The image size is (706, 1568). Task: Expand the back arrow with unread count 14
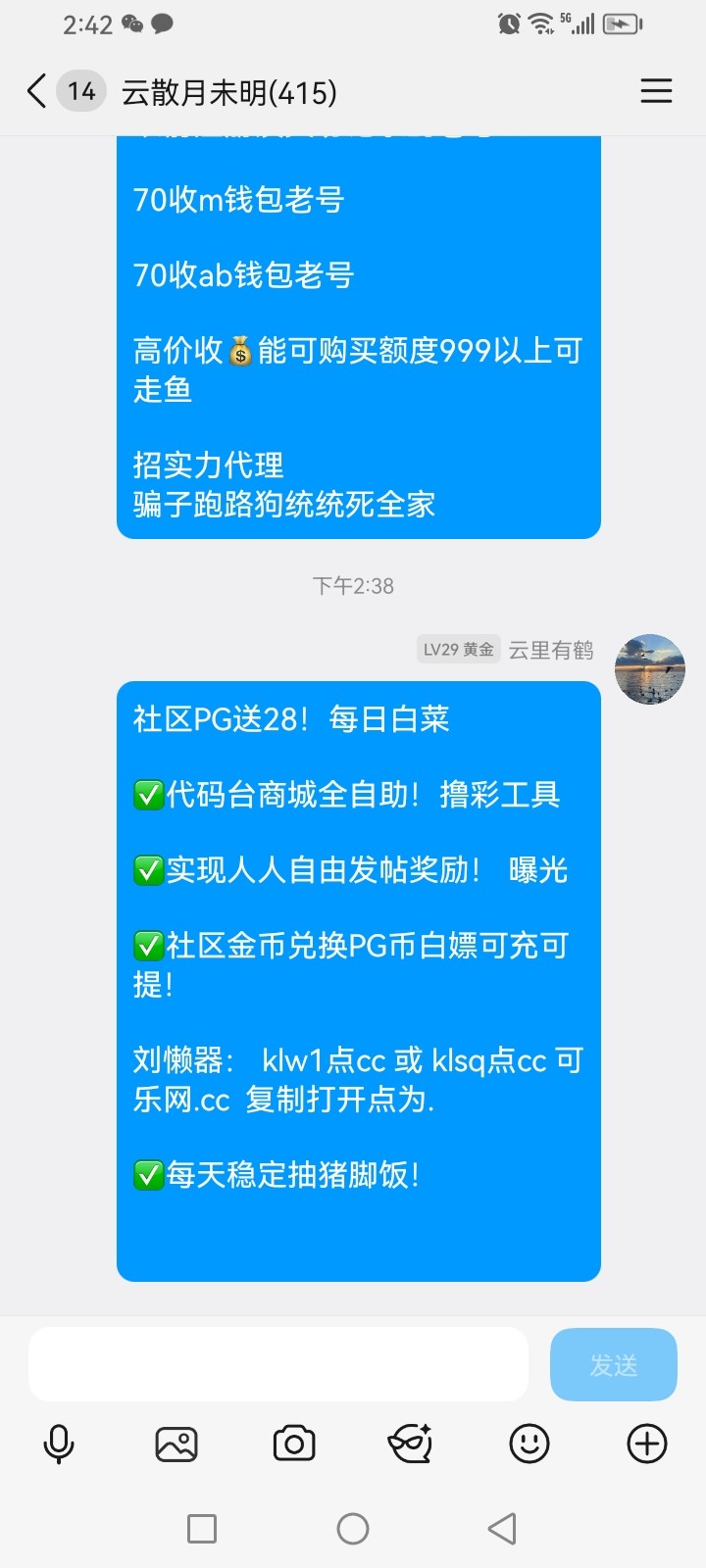(x=59, y=90)
